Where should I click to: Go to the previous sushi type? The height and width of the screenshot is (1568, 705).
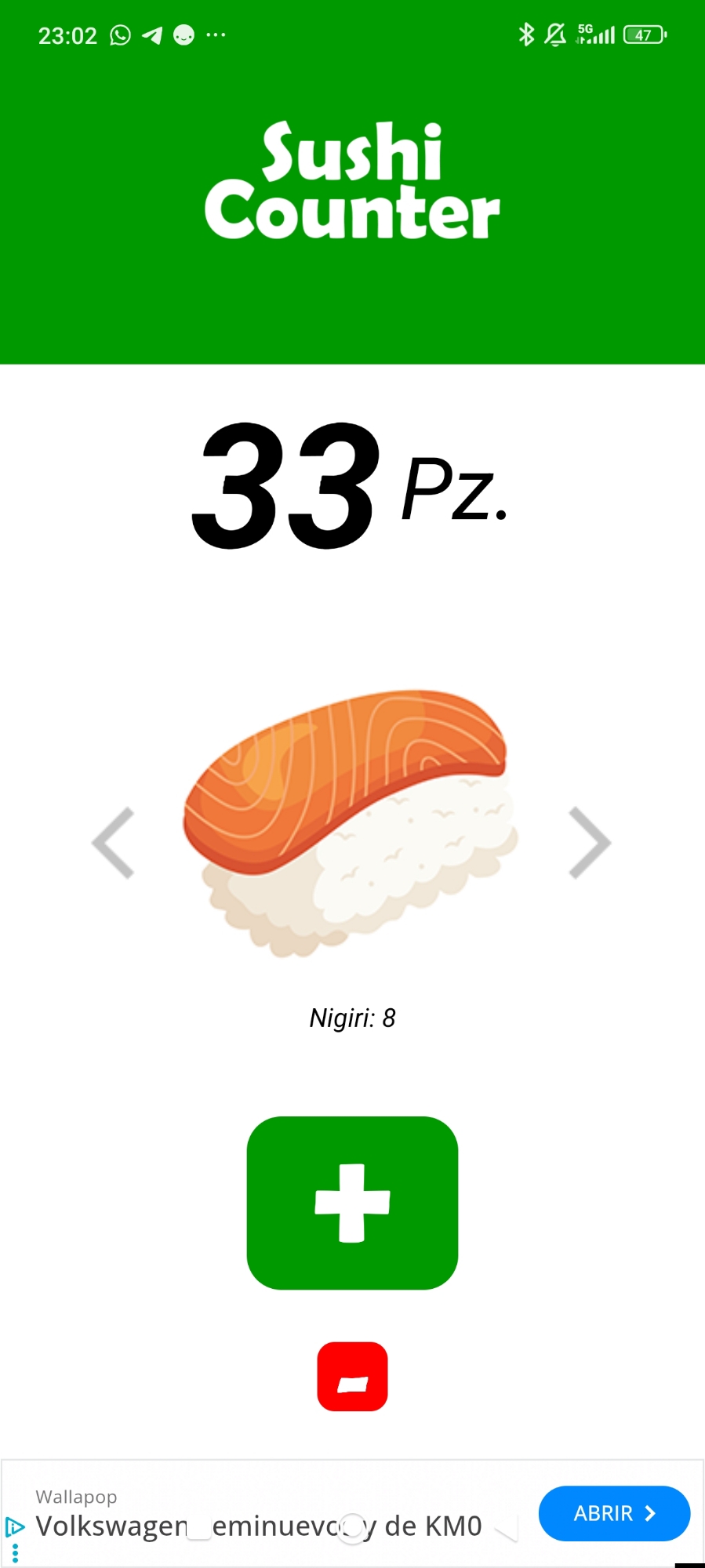tap(114, 843)
